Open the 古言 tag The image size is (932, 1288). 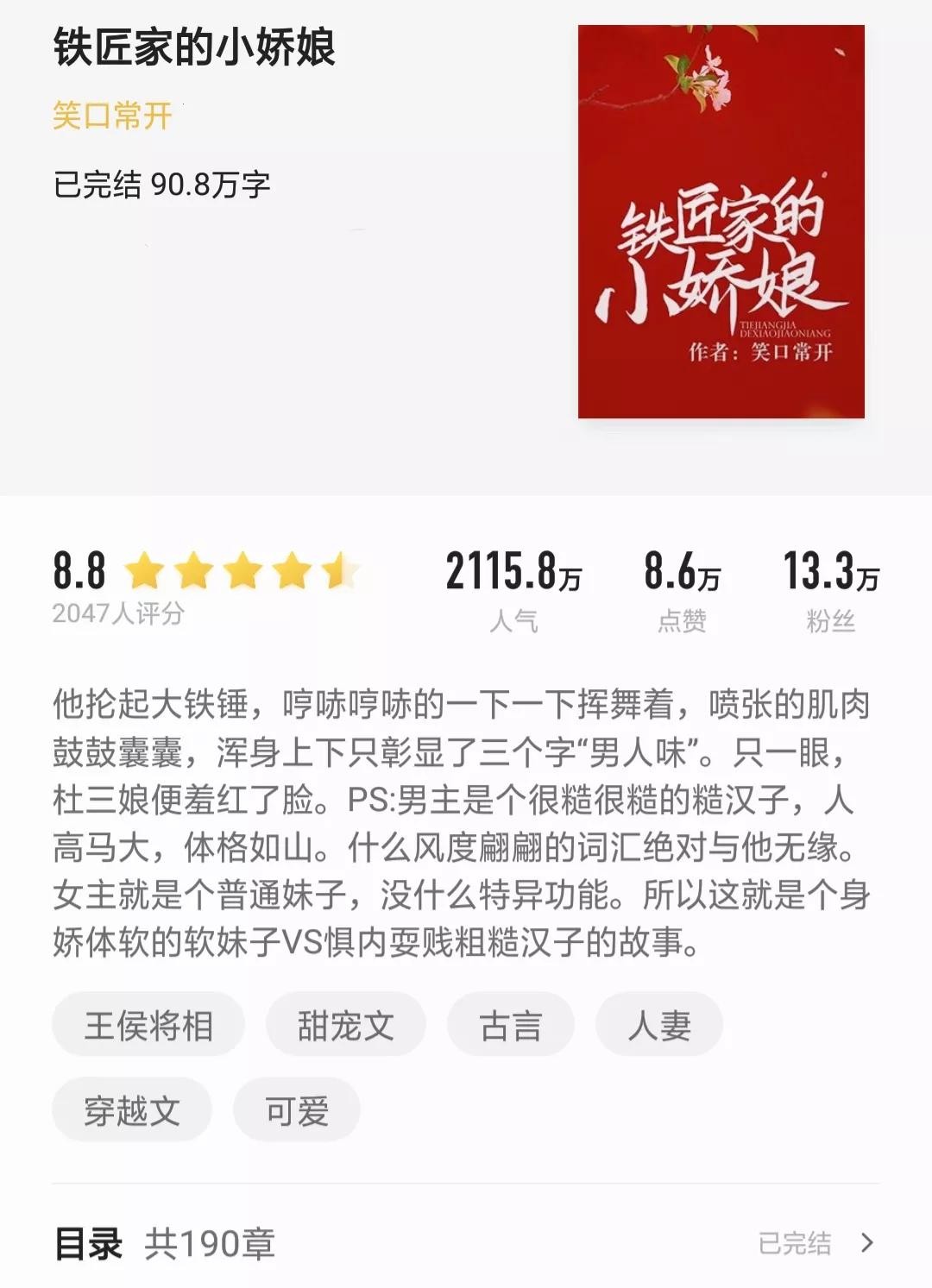click(510, 1025)
